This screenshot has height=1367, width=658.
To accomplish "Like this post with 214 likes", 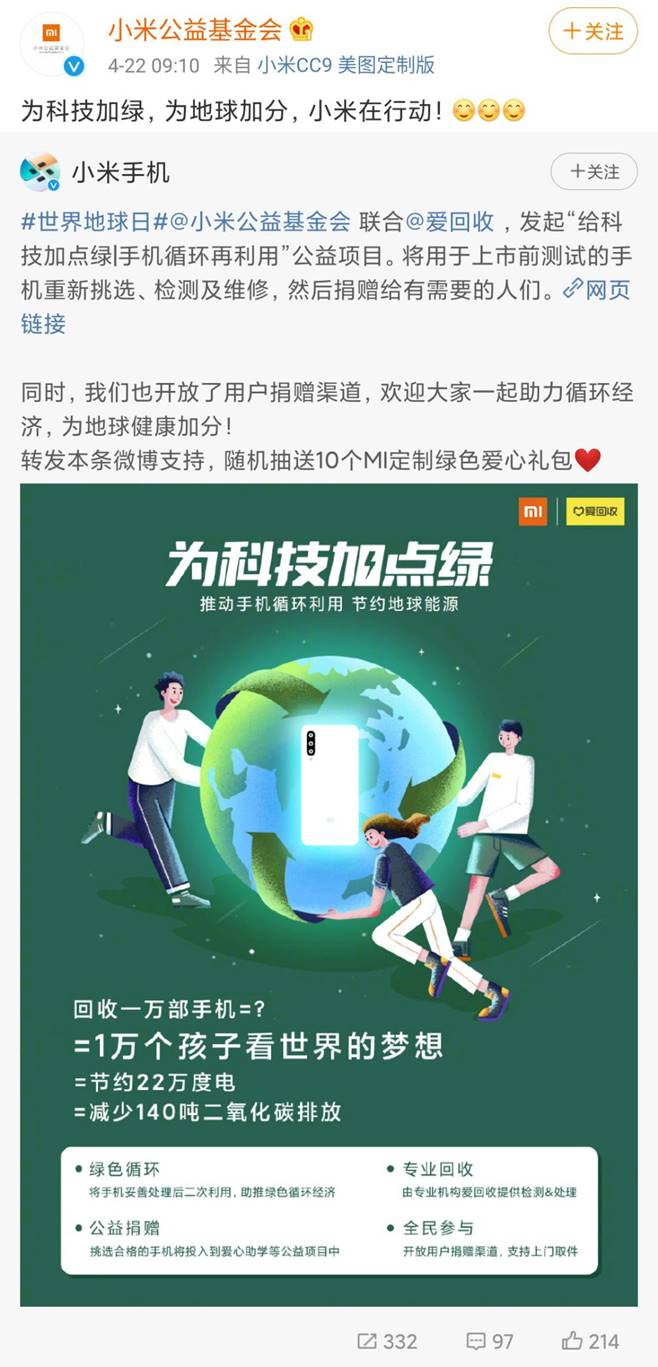I will (590, 1341).
